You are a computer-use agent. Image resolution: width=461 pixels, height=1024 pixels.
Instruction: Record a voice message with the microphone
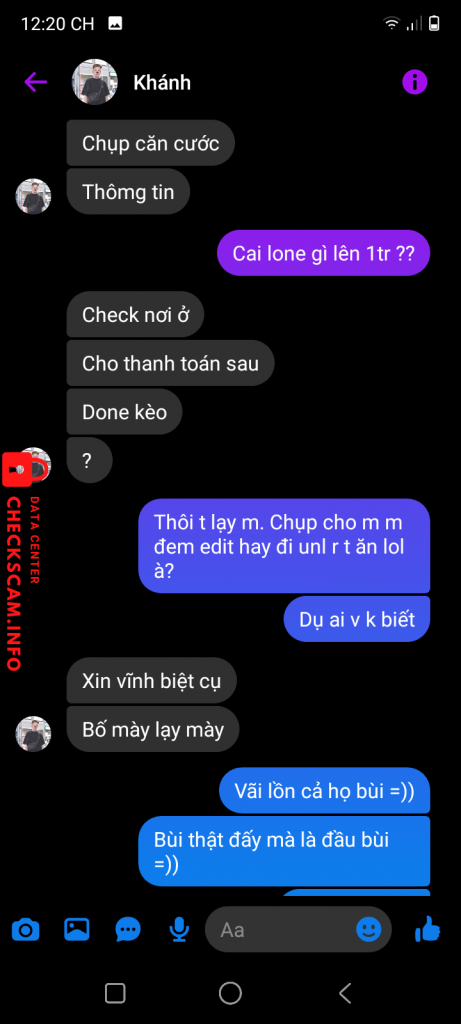tap(178, 929)
